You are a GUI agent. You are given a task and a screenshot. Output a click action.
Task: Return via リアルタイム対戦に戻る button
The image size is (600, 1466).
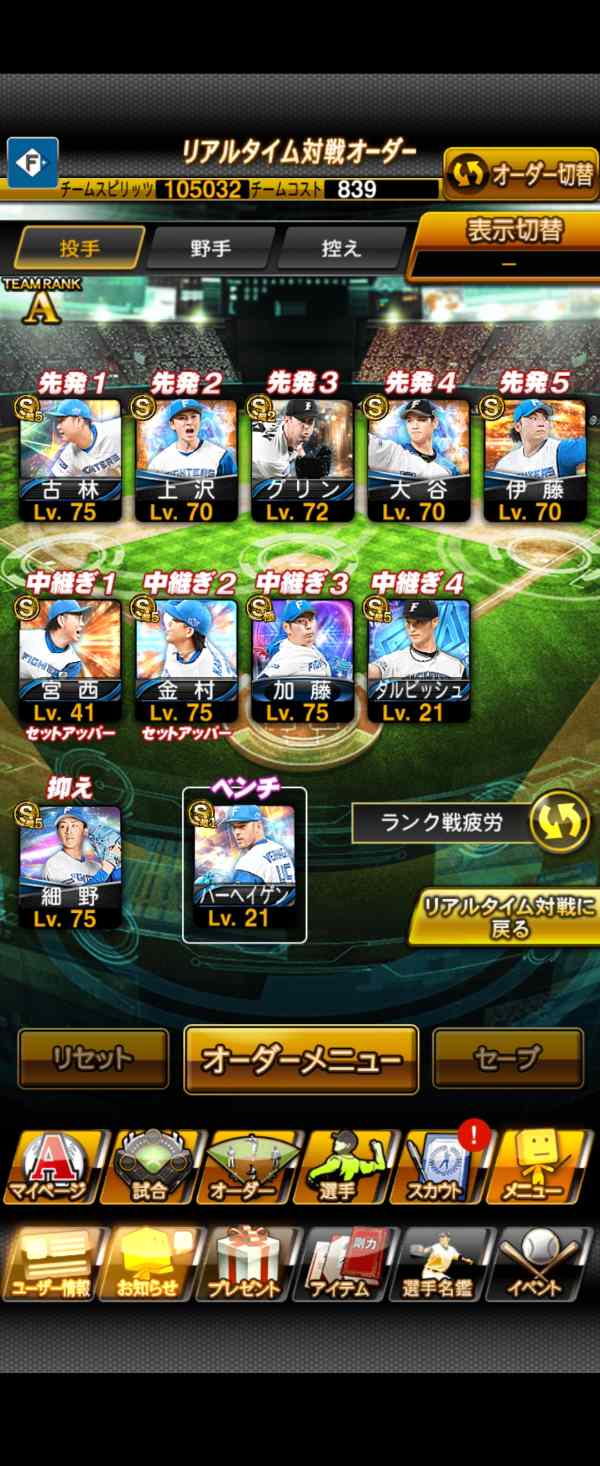pos(510,917)
